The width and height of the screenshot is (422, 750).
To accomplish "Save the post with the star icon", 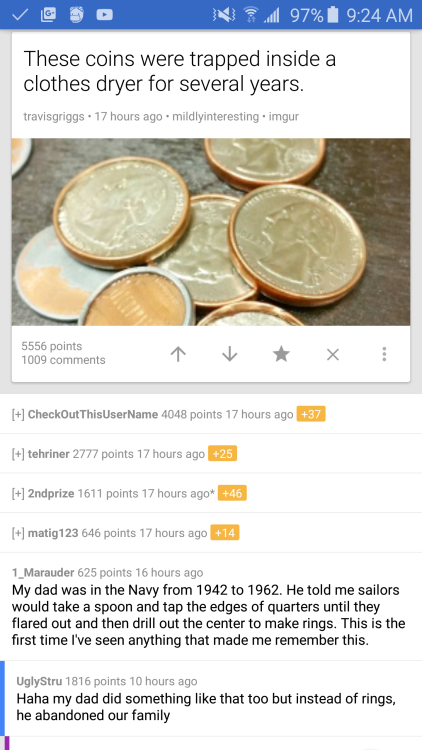I will pos(281,354).
